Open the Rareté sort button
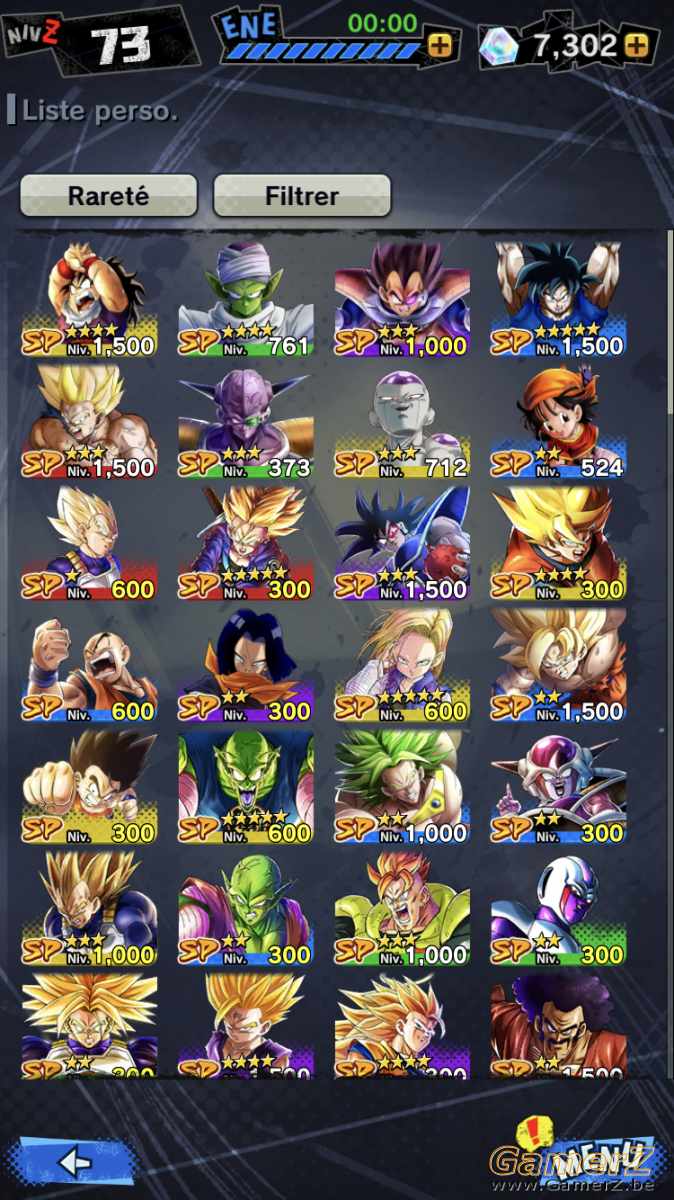 [109, 196]
